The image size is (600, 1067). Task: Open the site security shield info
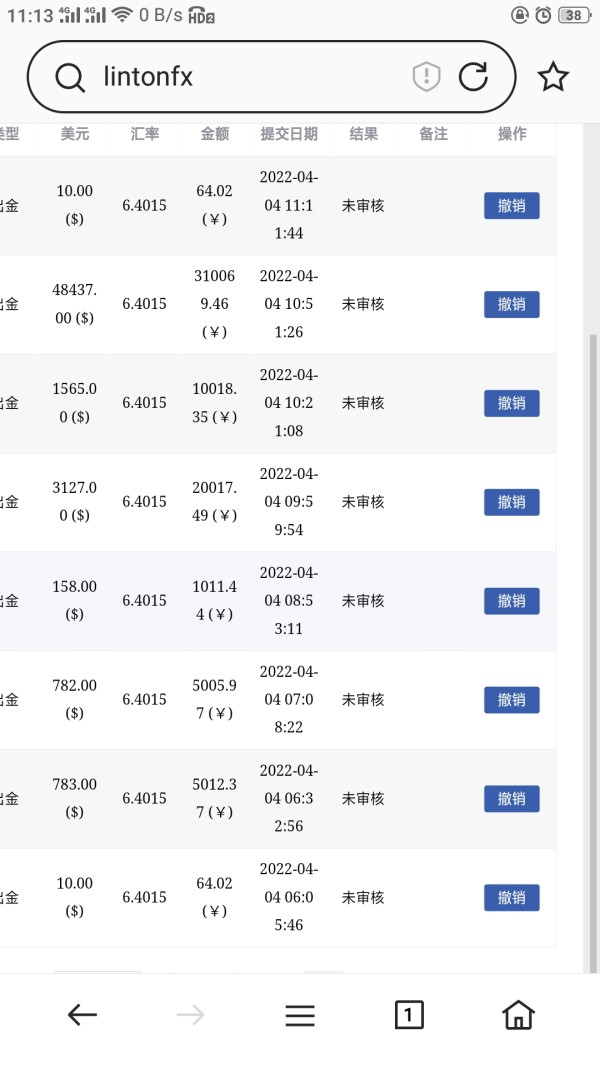427,76
